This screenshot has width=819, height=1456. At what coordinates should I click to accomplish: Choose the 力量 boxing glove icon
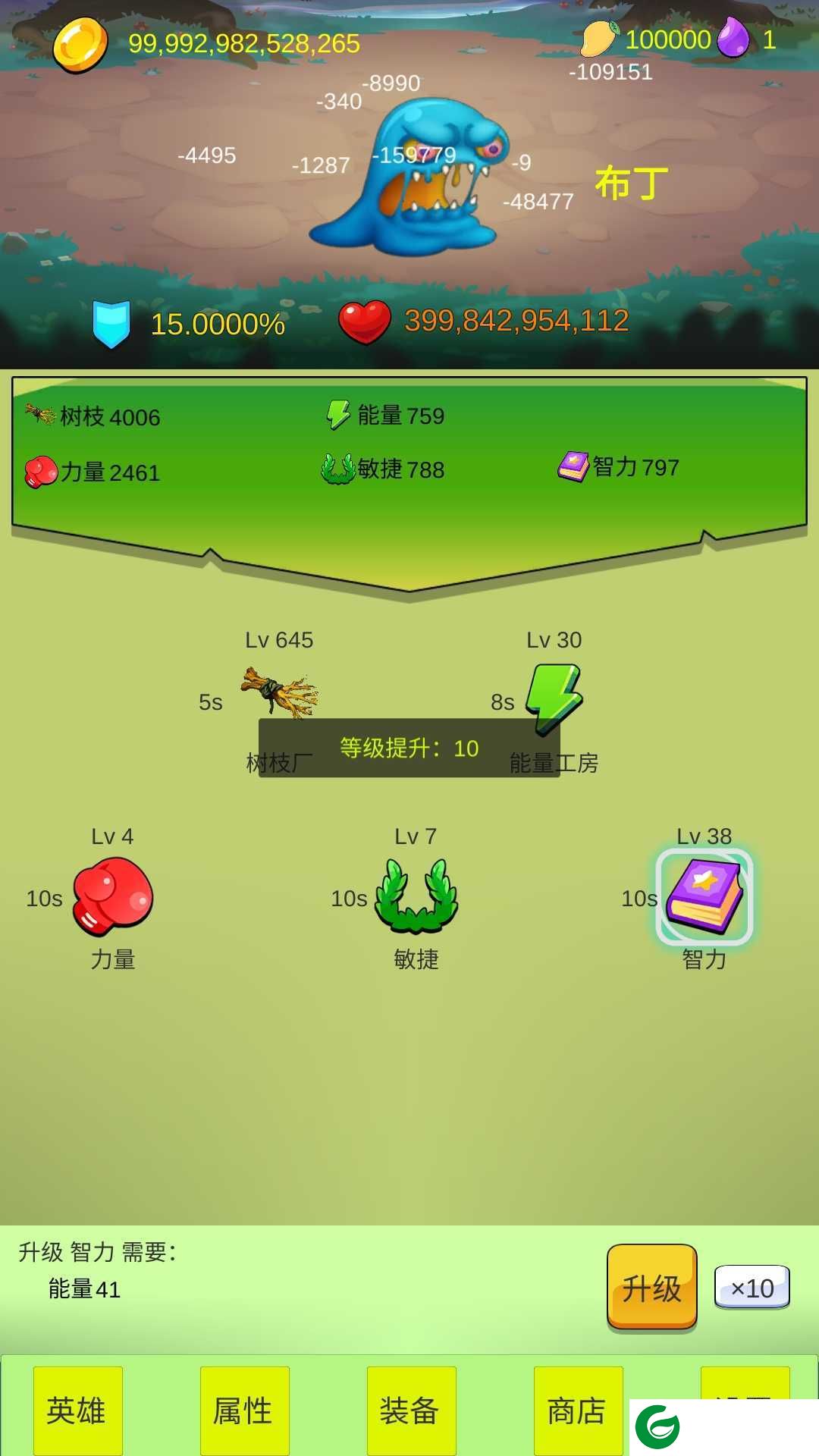pyautogui.click(x=112, y=896)
